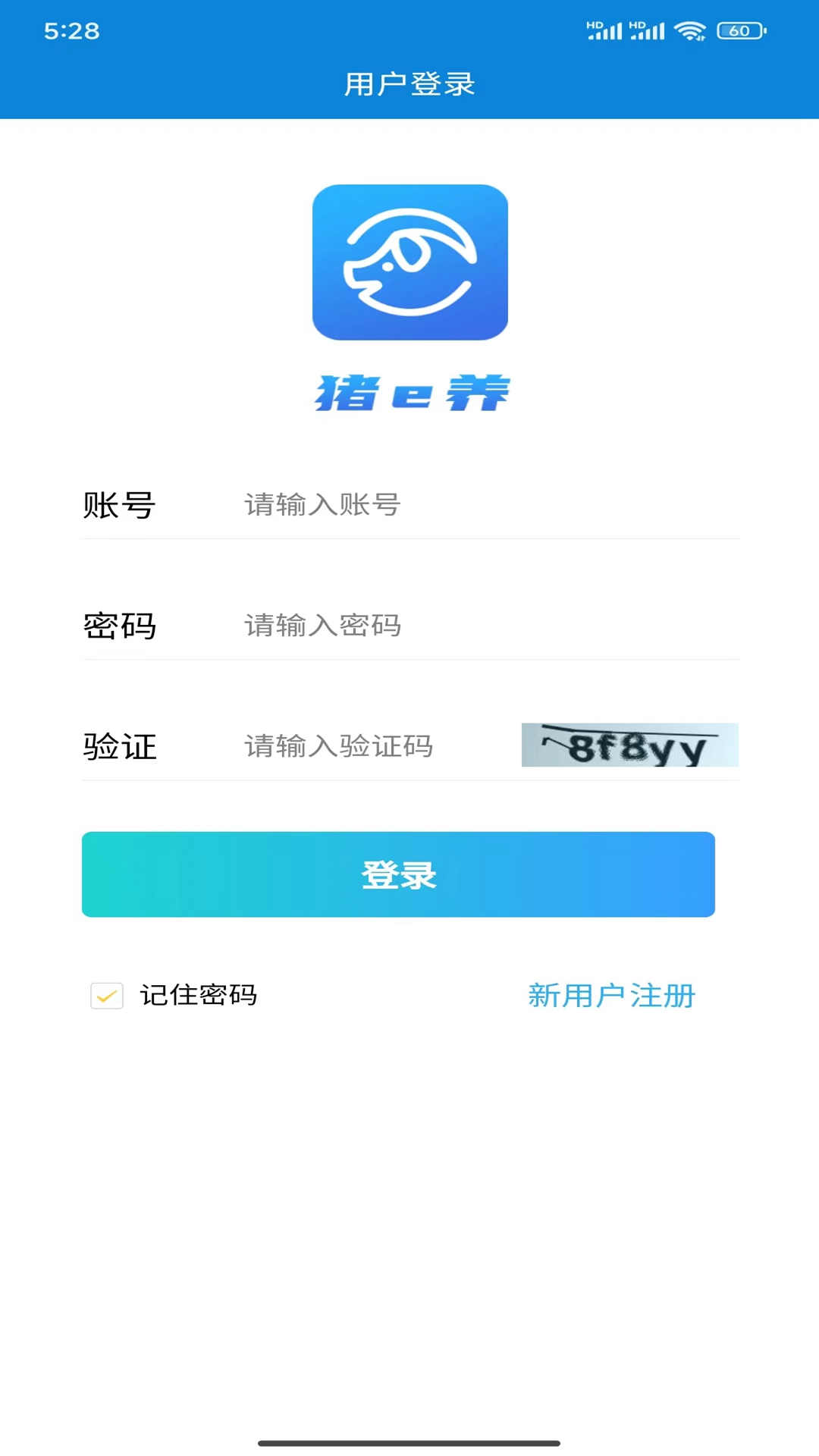The image size is (819, 1456).
Task: Open 新用户注册 new user registration
Action: point(611,996)
